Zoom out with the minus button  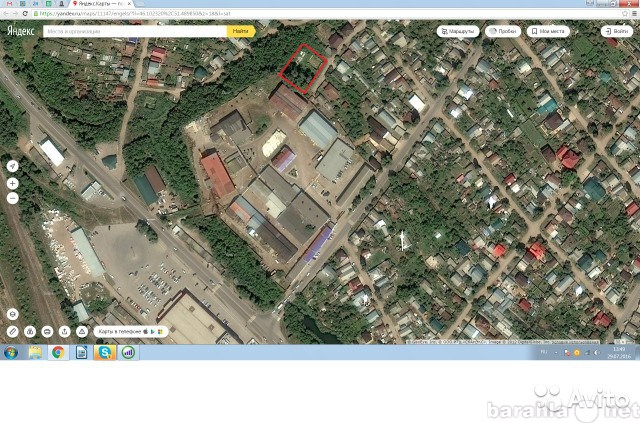click(x=12, y=198)
